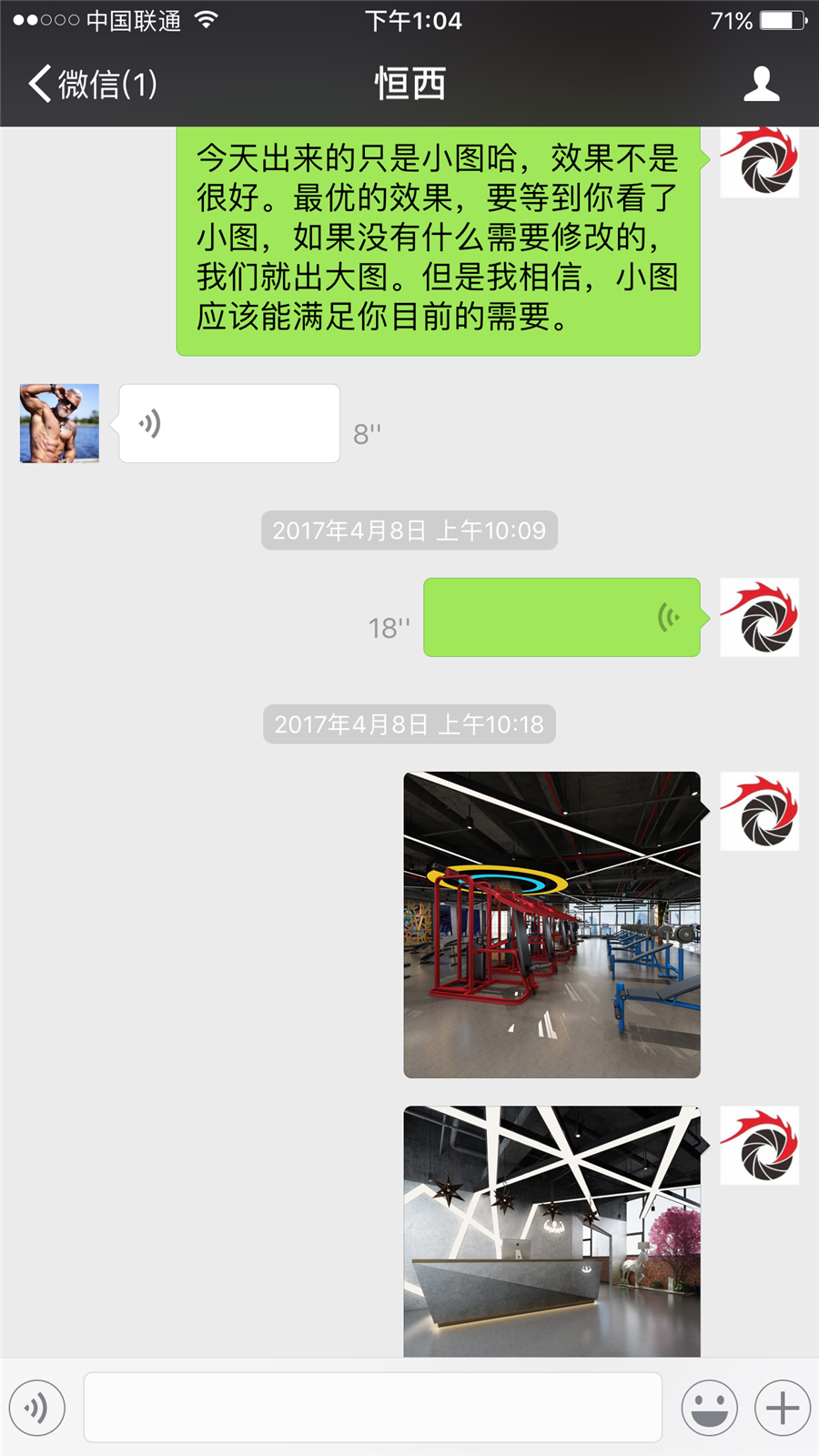Open the reception desk render image
The image size is (819, 1456).
tap(552, 1230)
